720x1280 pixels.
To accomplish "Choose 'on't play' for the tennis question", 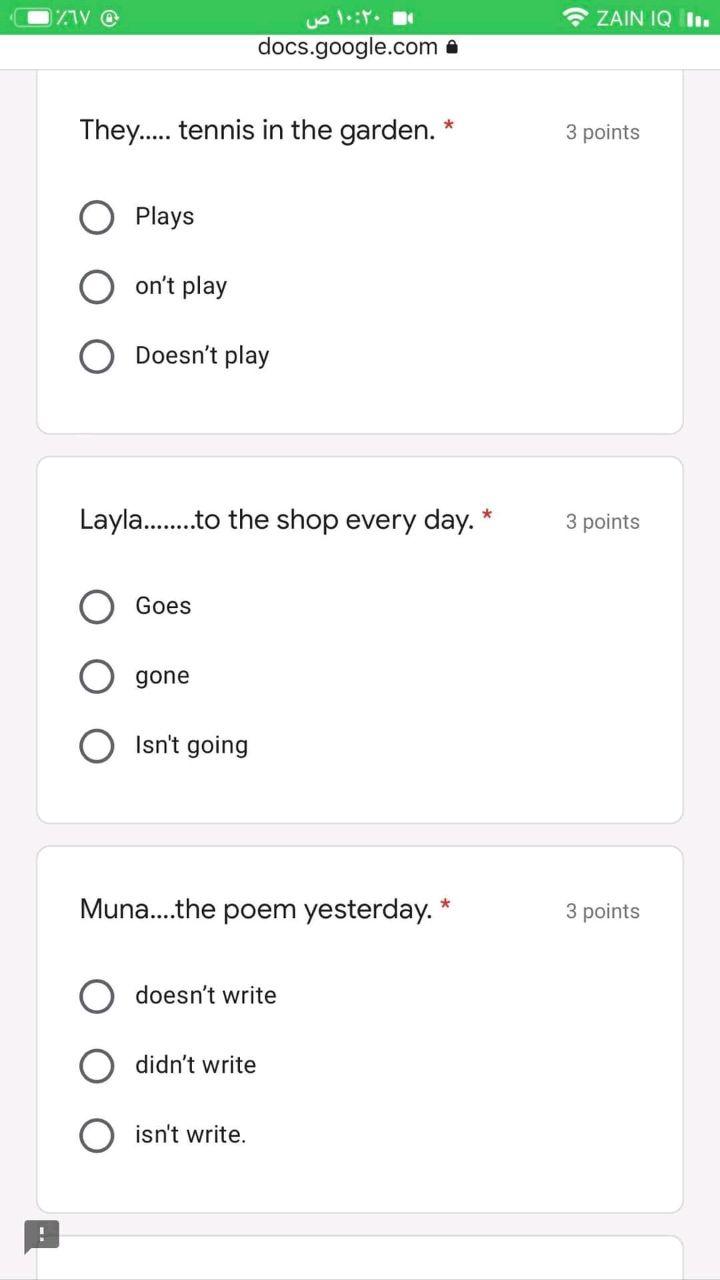I will (97, 287).
